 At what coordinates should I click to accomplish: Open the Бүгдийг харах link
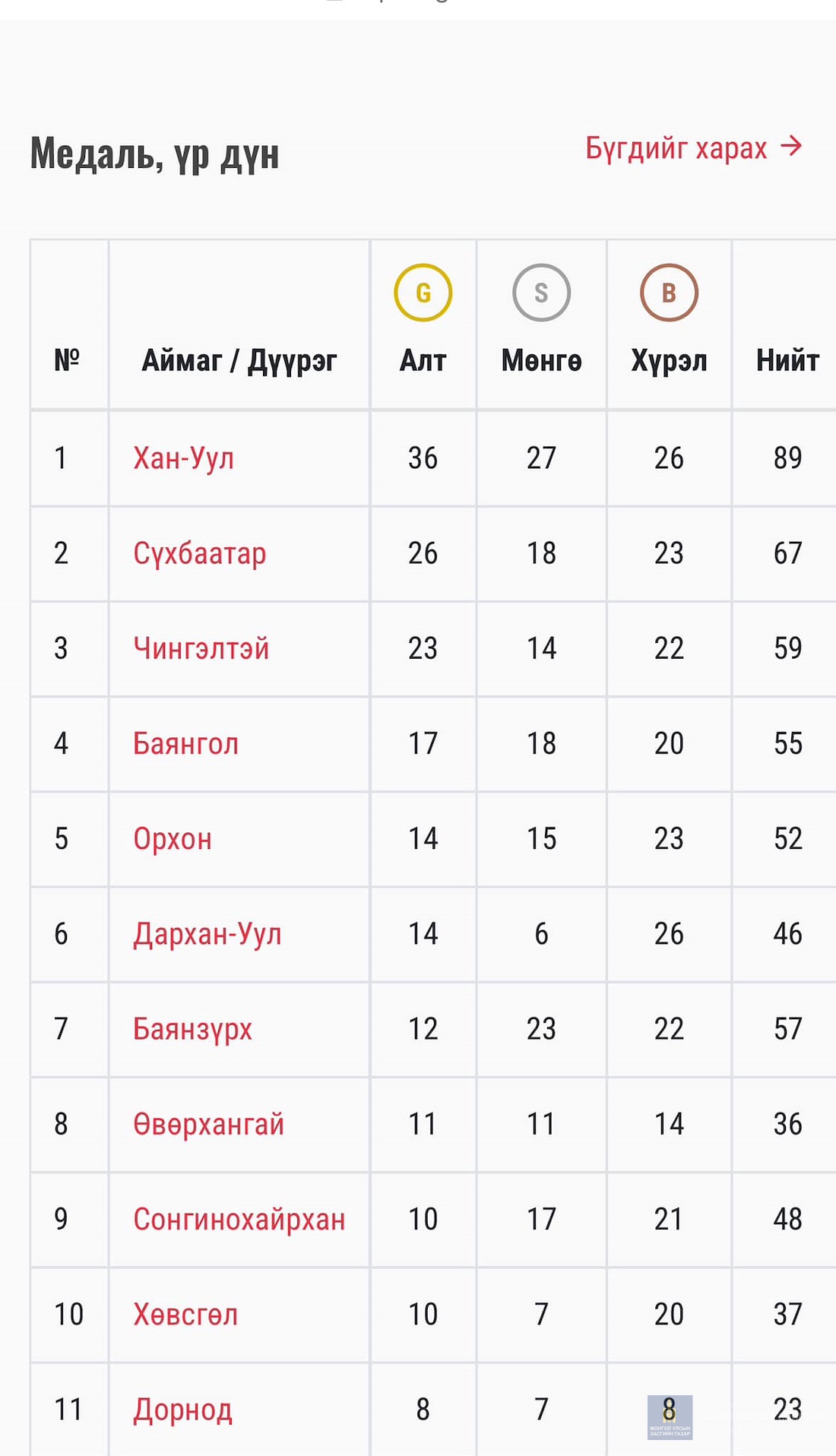pyautogui.click(x=693, y=147)
